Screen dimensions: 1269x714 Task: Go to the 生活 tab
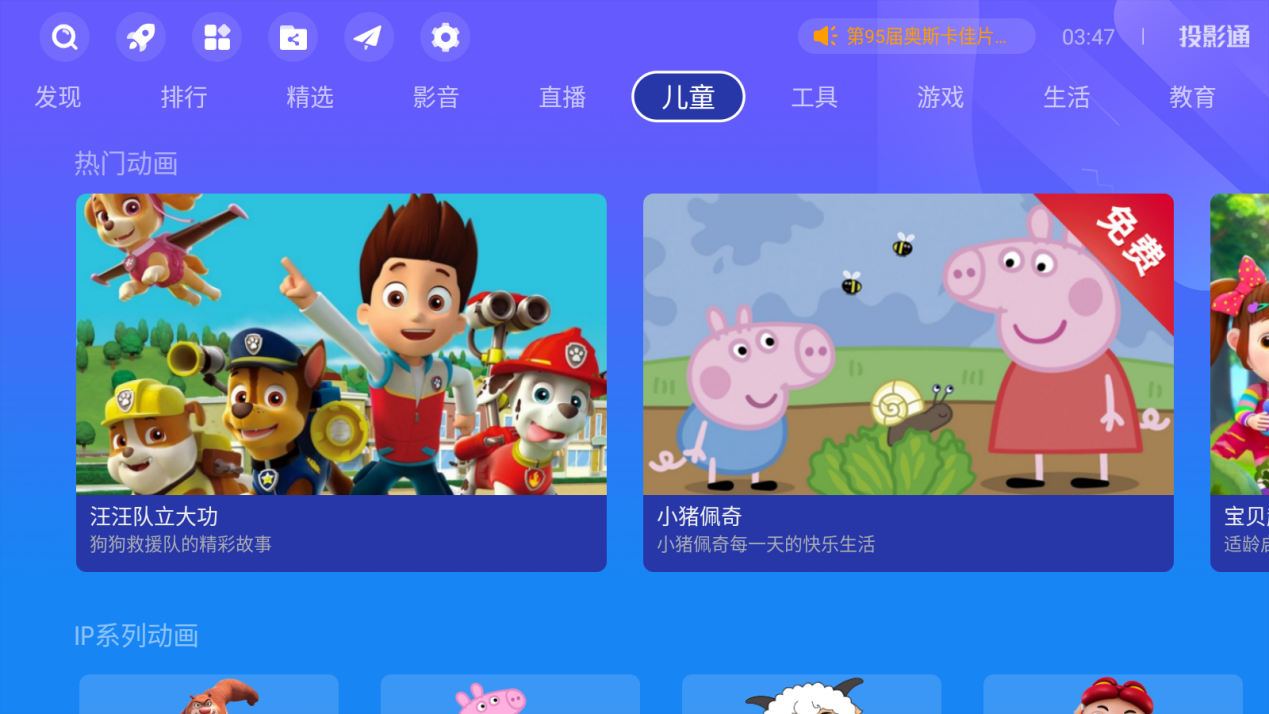pos(1066,97)
